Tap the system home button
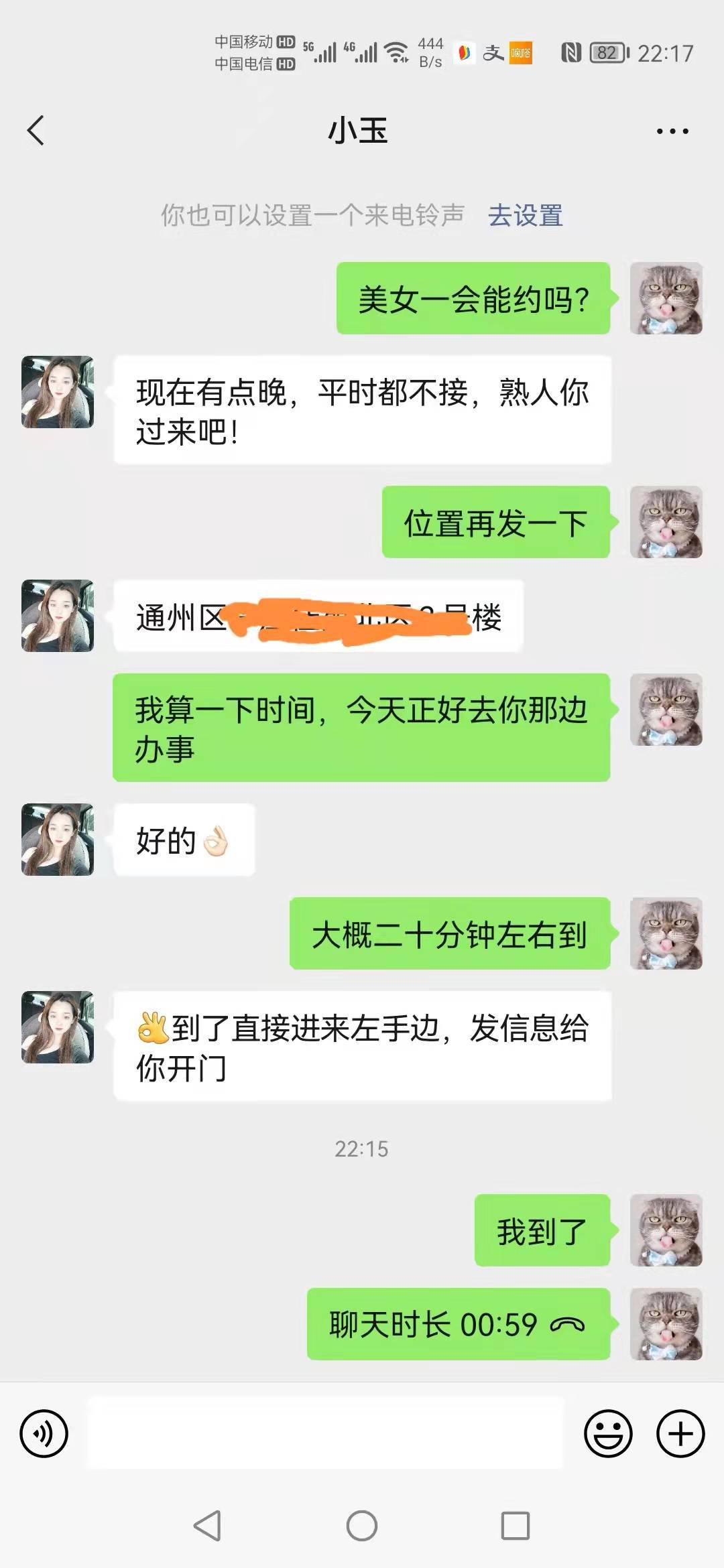Image resolution: width=724 pixels, height=1568 pixels. coord(362,1526)
